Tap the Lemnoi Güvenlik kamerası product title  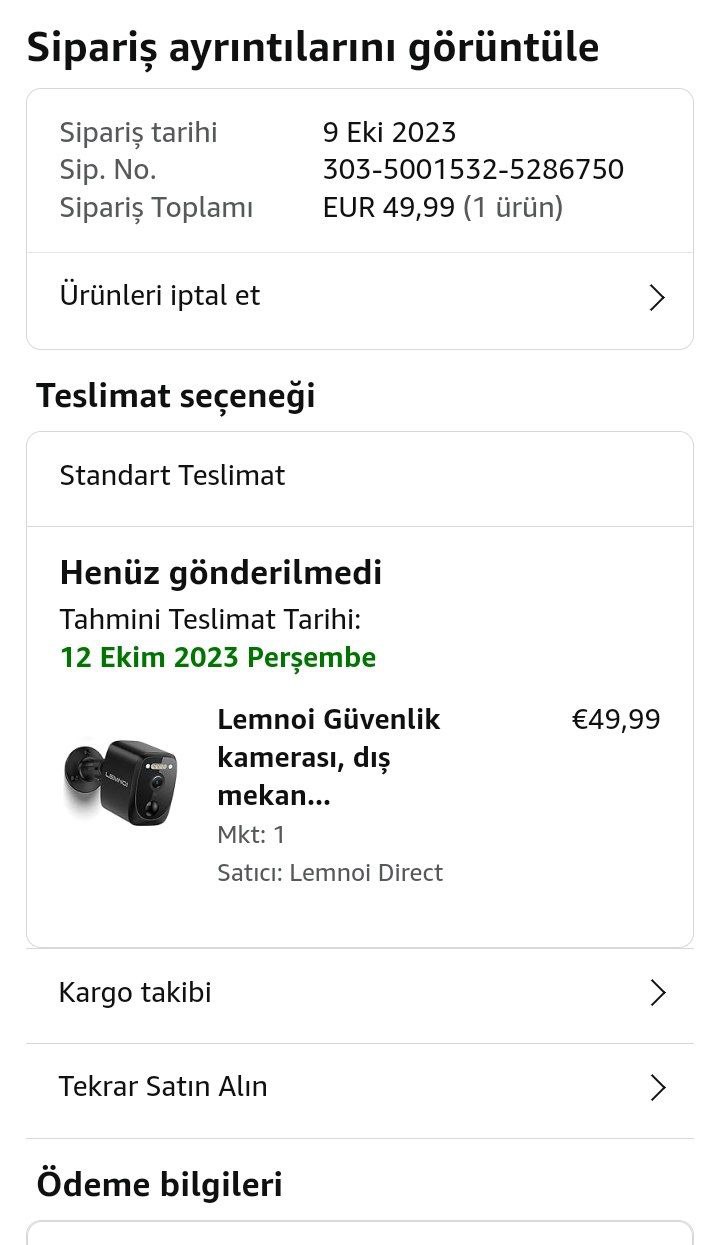(330, 757)
